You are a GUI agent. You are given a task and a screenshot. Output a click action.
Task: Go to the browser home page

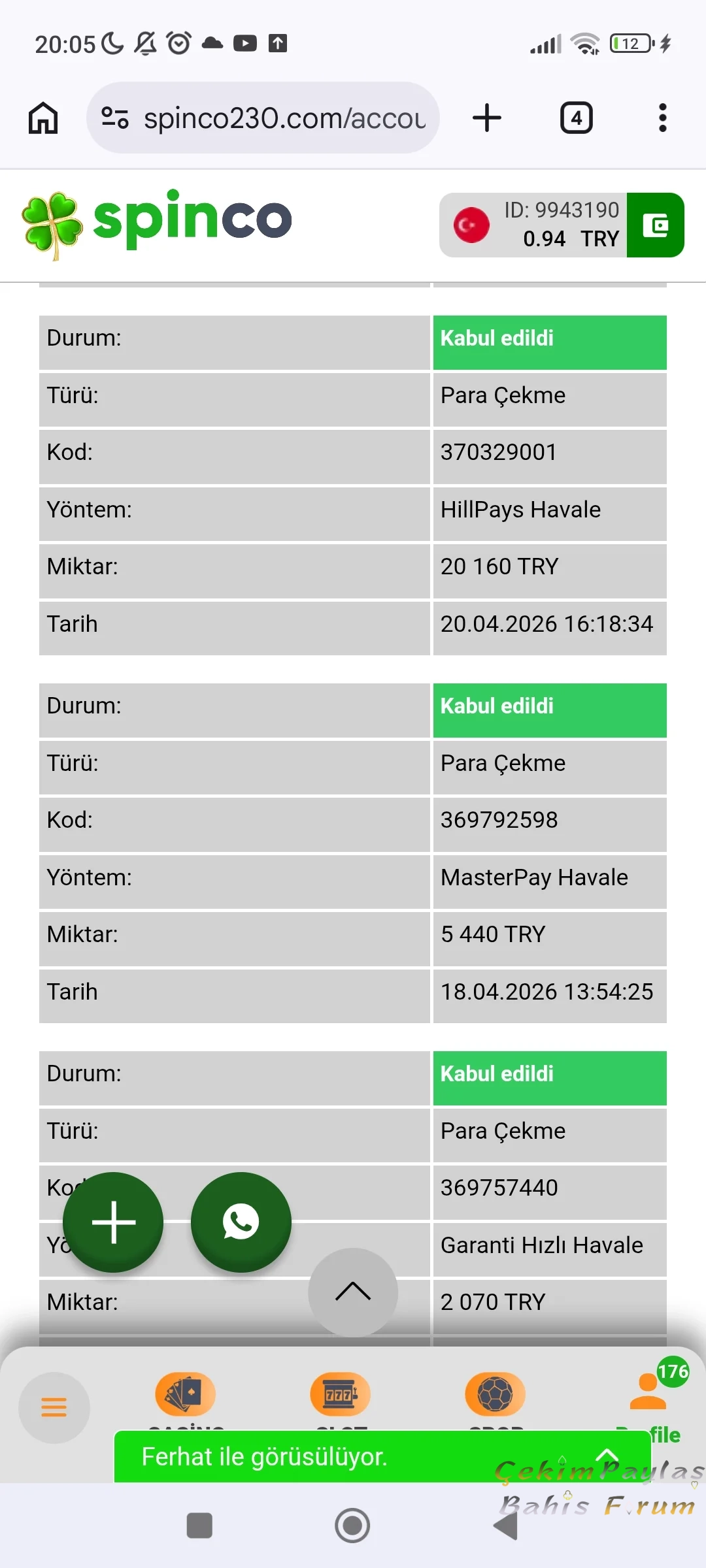[43, 118]
